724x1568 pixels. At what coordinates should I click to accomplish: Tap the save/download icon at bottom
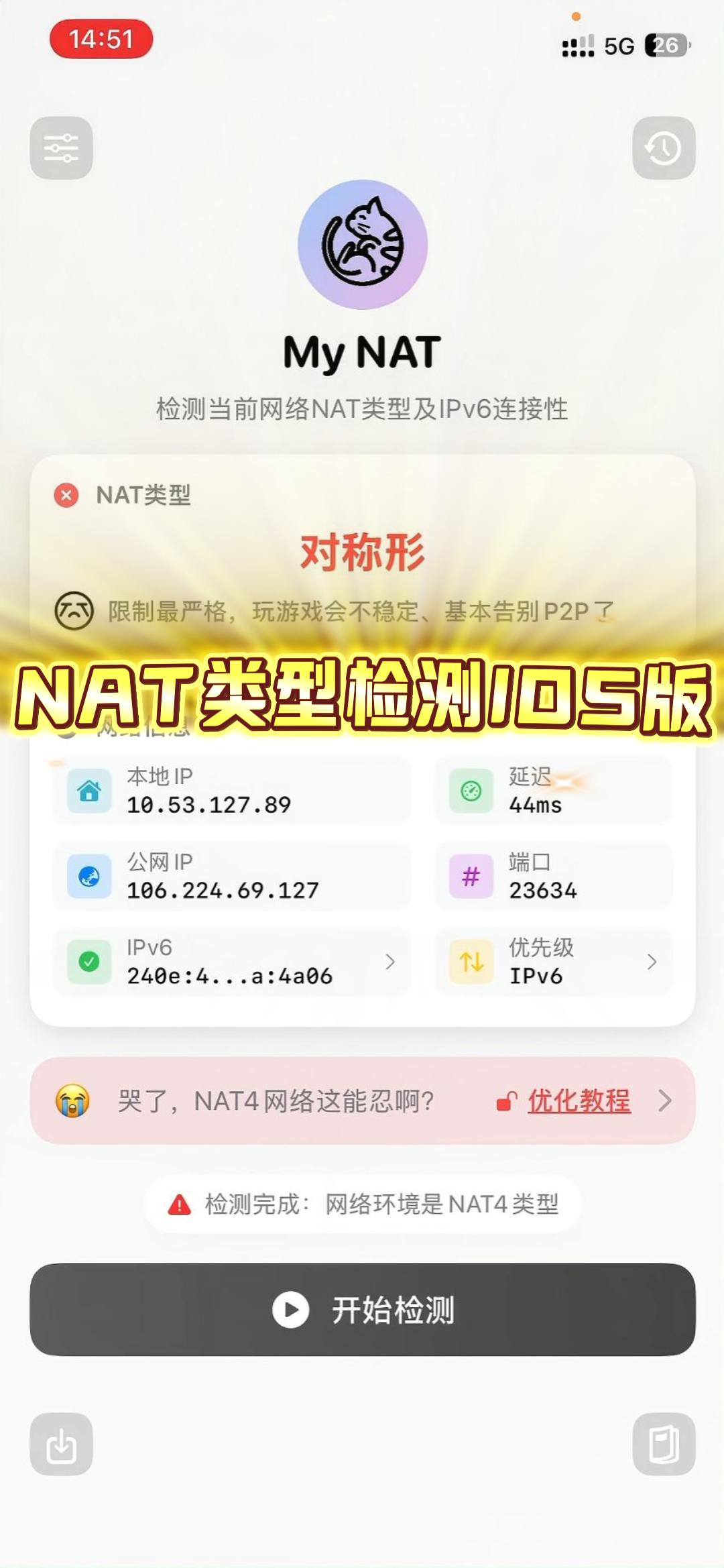click(61, 1445)
